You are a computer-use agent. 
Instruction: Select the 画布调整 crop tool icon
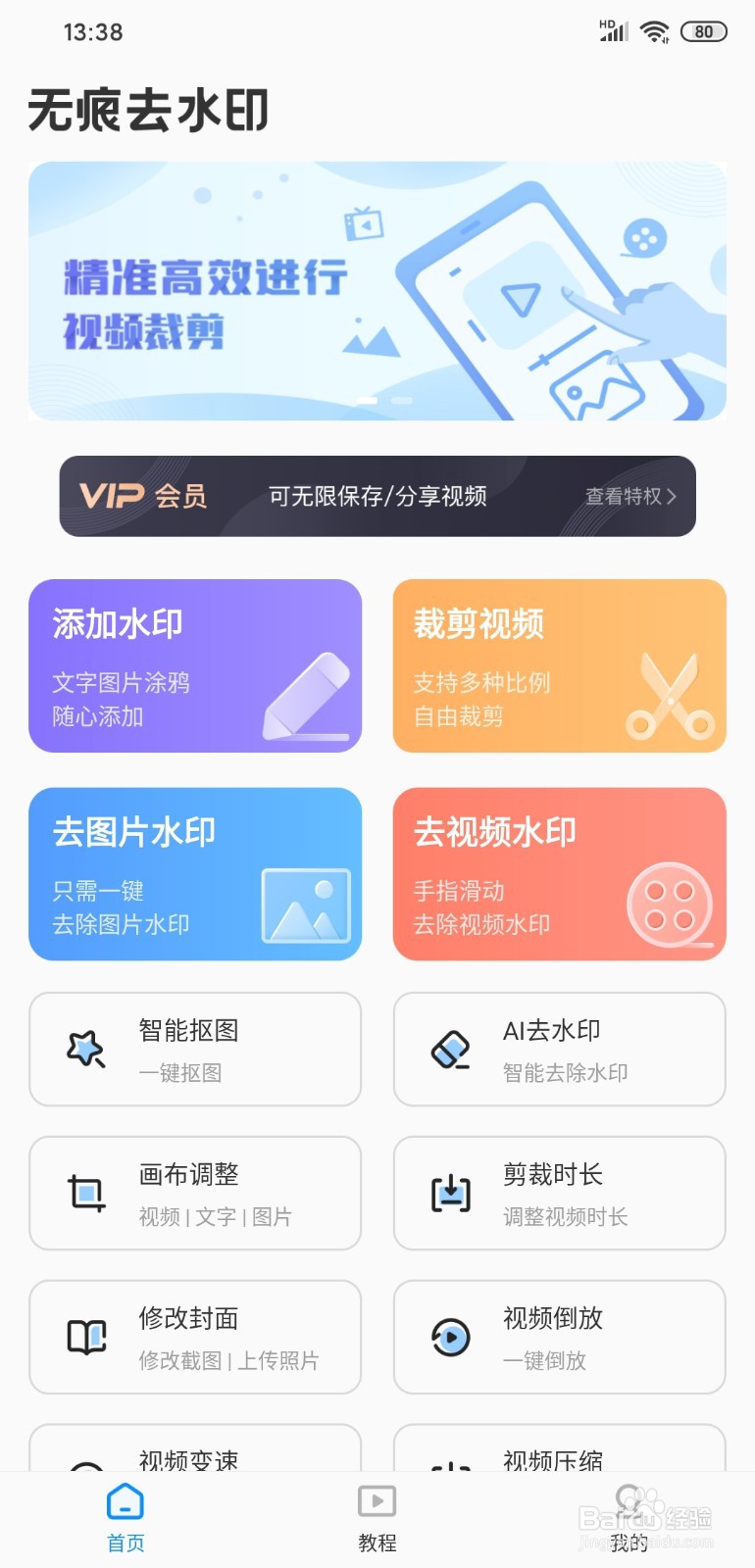86,1194
